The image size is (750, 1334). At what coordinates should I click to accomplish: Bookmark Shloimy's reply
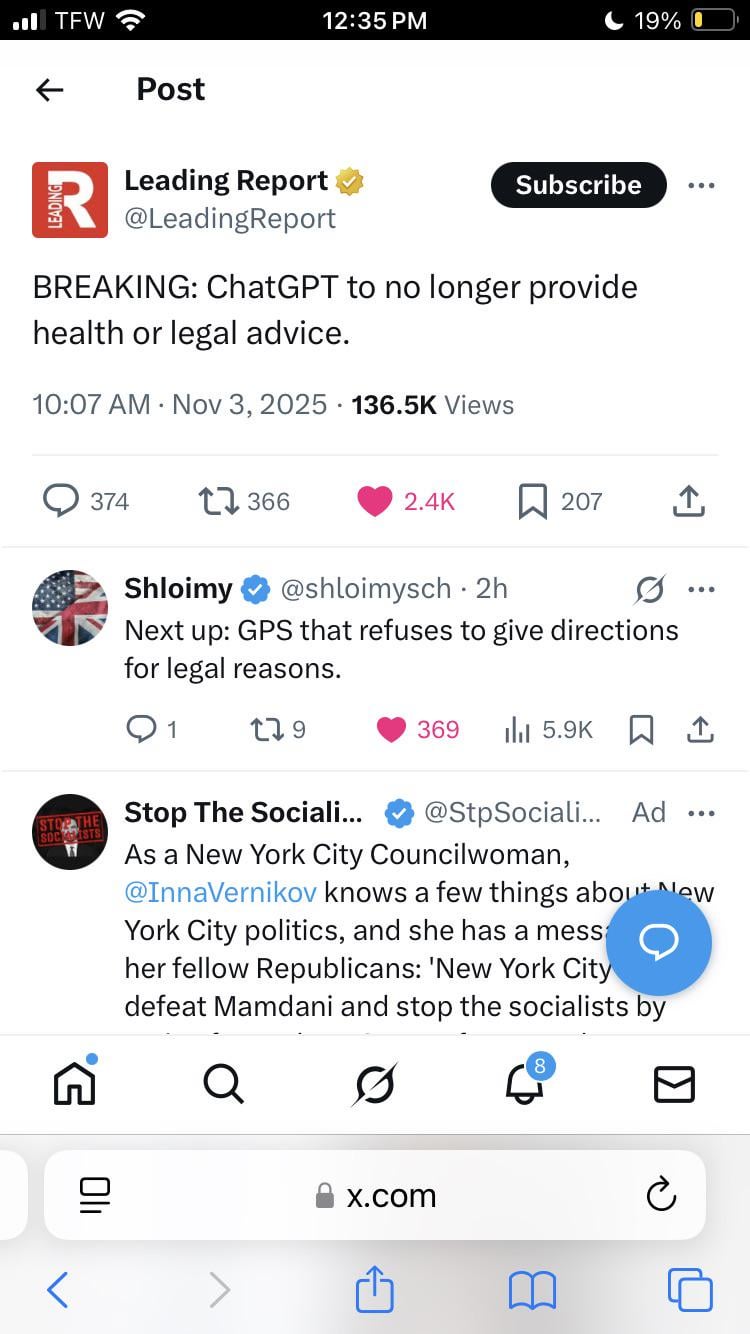641,730
